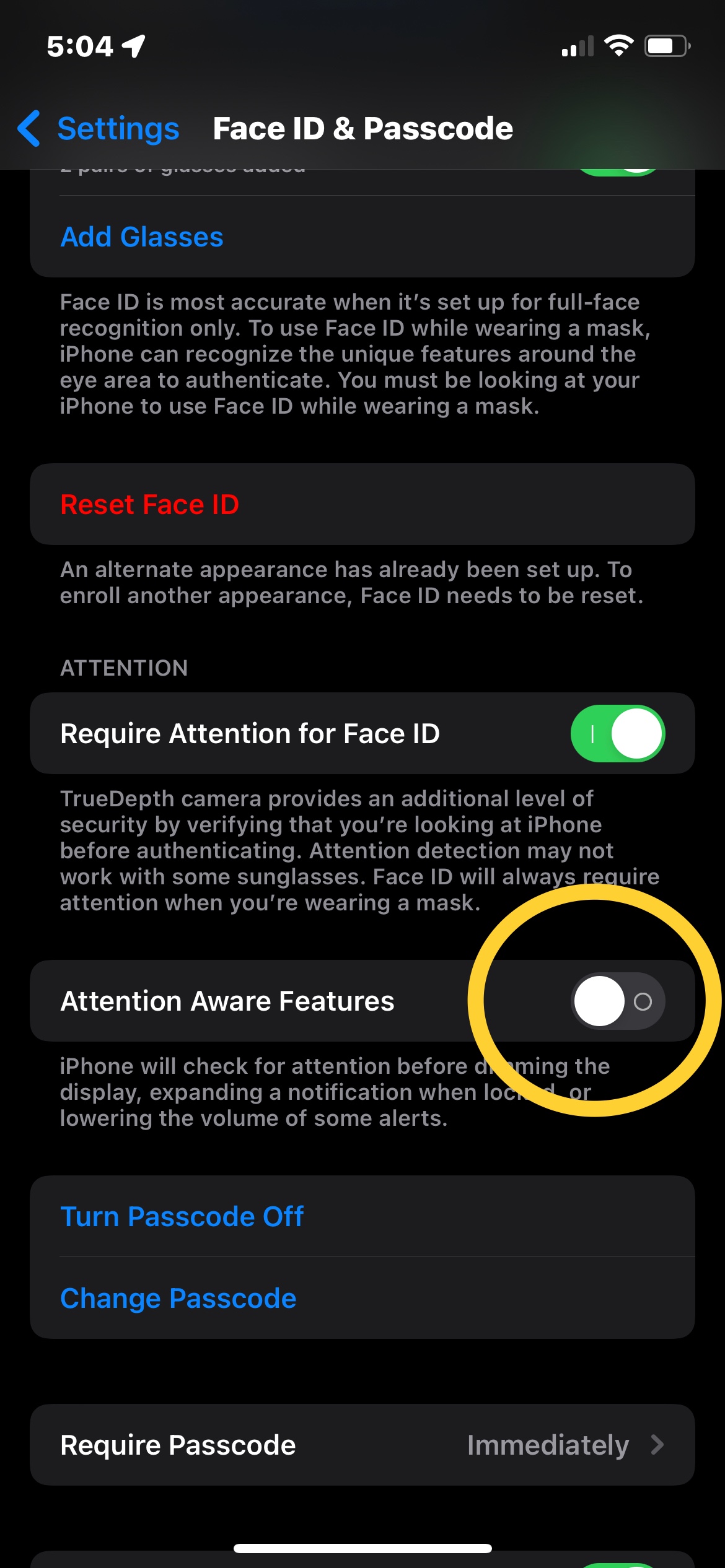This screenshot has width=725, height=1568.
Task: Open Require Passcode setting
Action: pos(362,1445)
